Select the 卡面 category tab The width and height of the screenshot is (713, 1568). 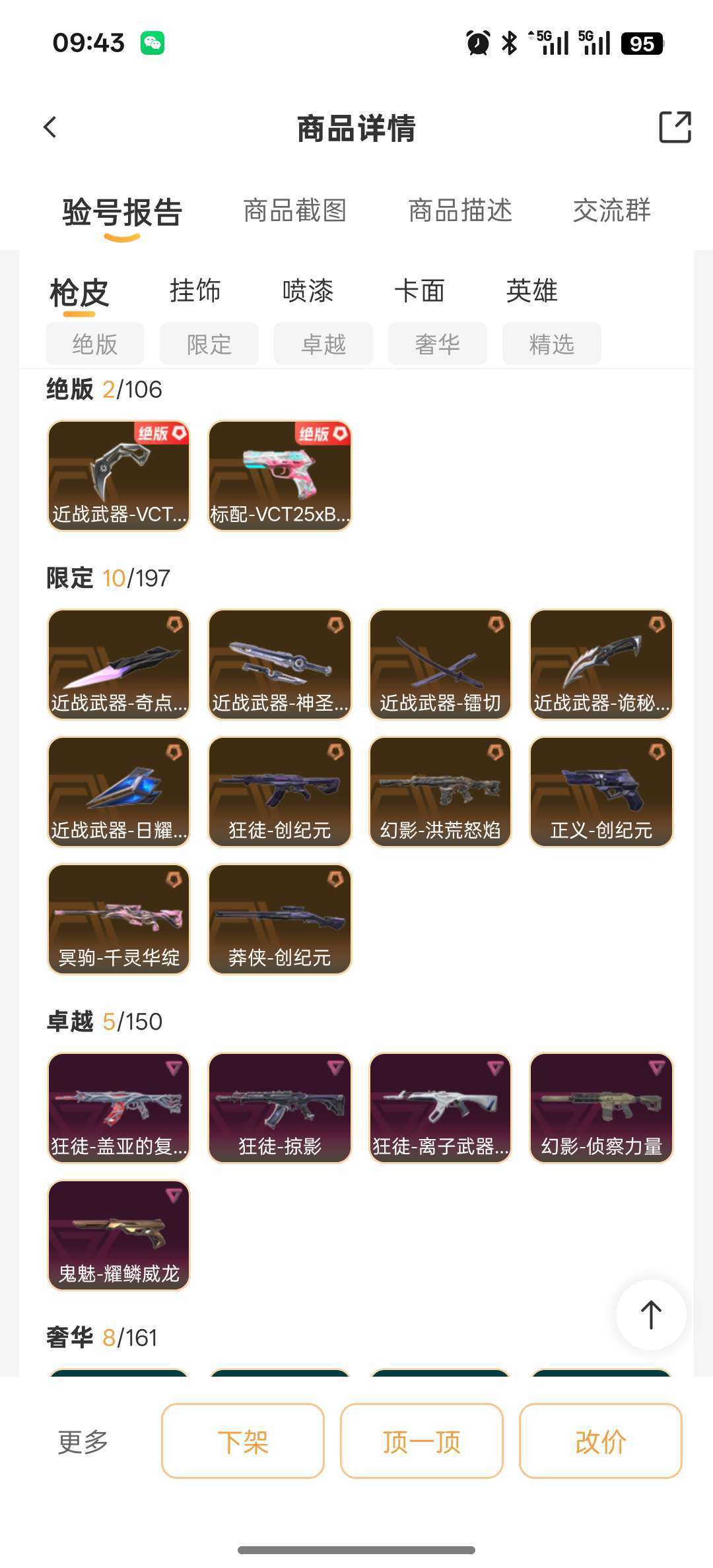pyautogui.click(x=419, y=290)
